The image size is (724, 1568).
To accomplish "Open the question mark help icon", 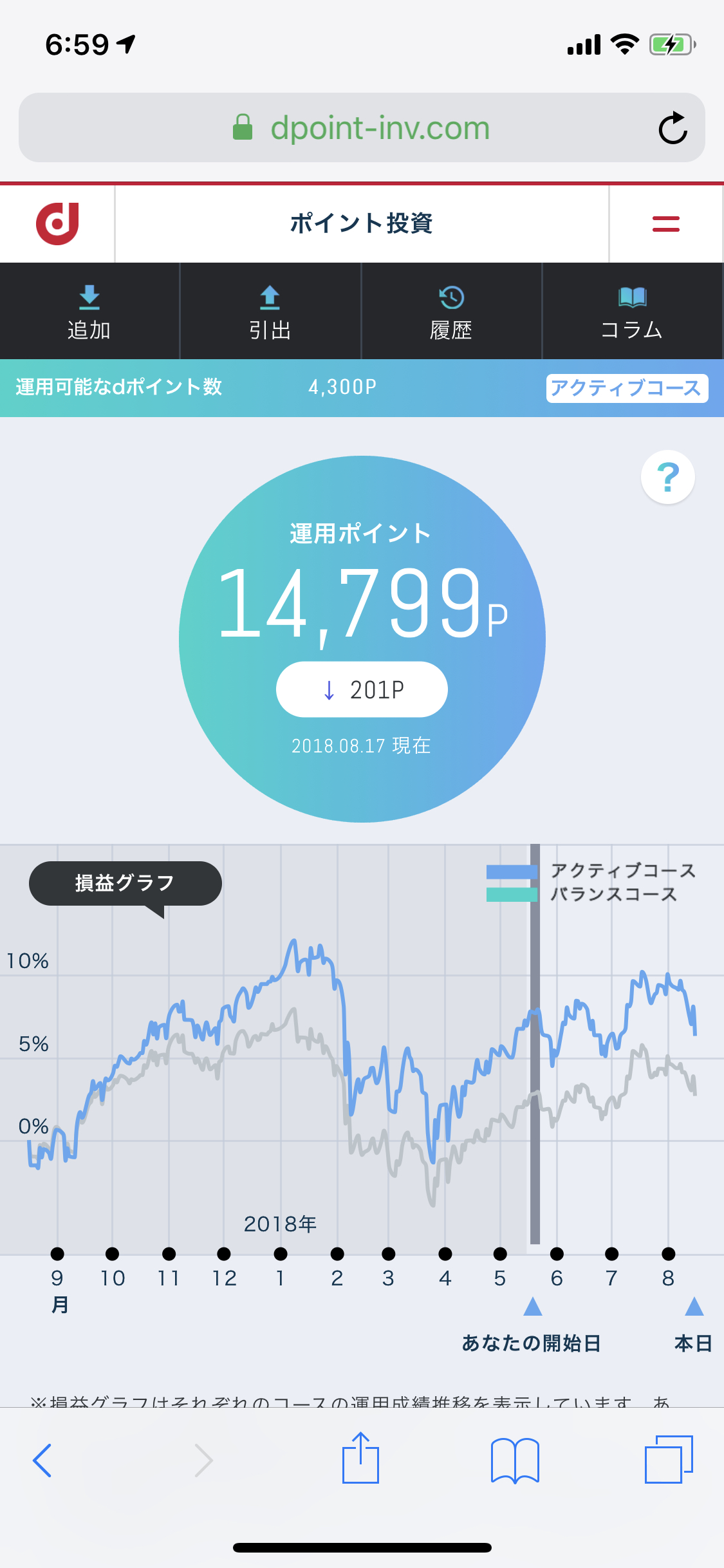I will [x=667, y=477].
